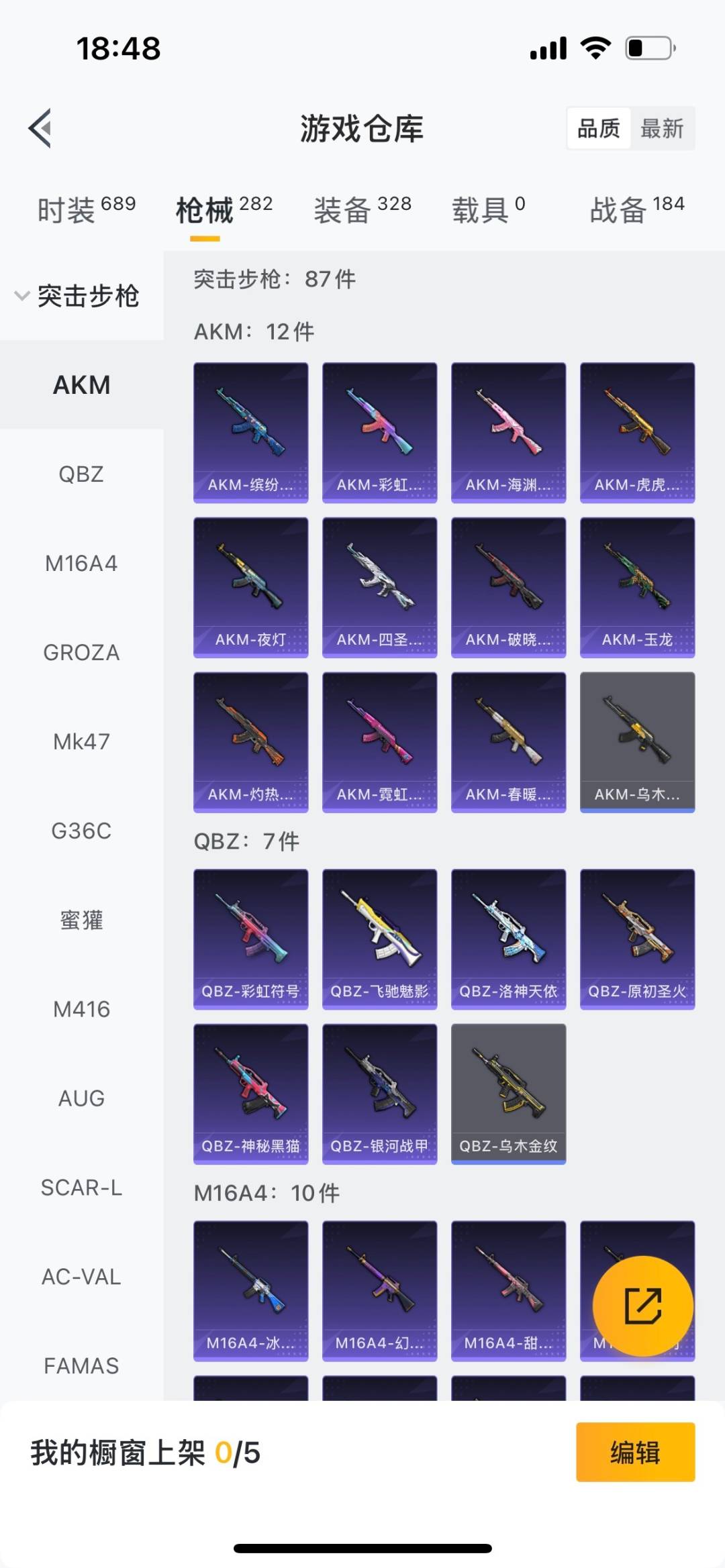725x1568 pixels.
Task: Open the AKM-夜灯 skin tile
Action: coord(250,587)
